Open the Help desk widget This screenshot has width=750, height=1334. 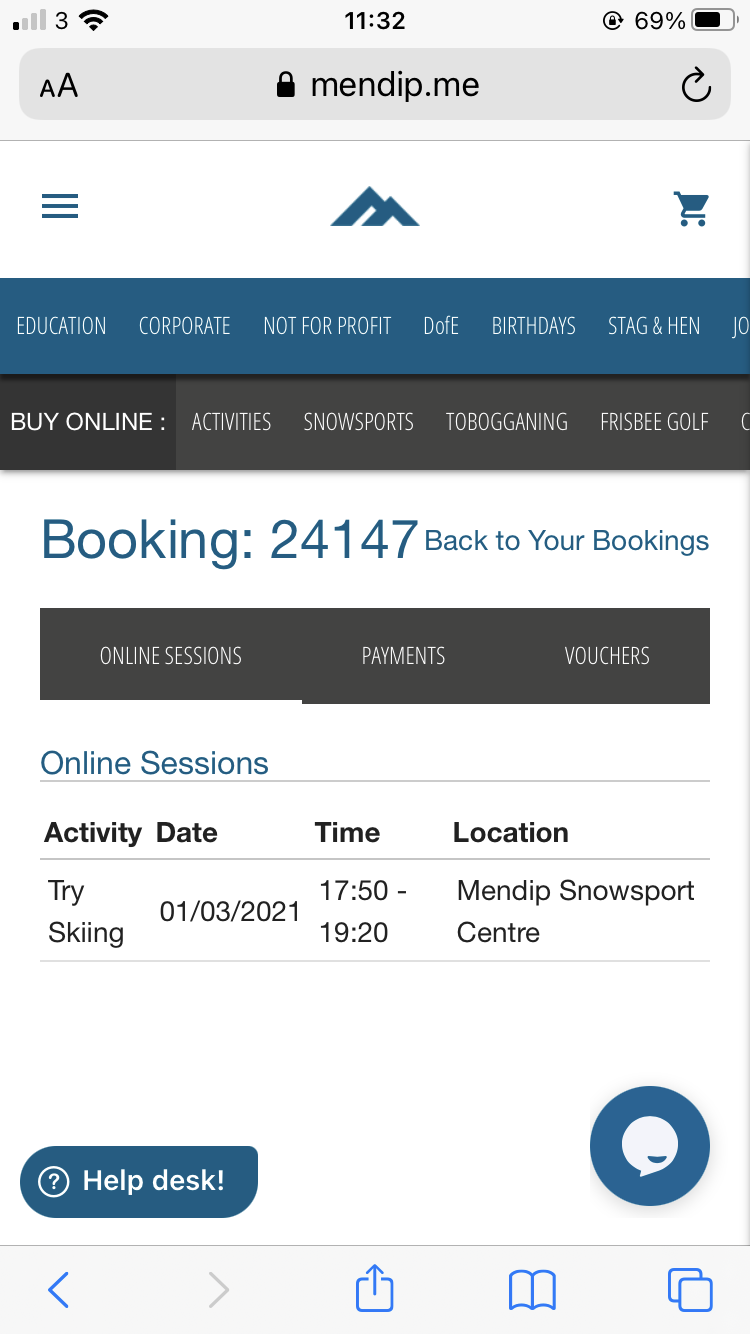click(138, 1181)
